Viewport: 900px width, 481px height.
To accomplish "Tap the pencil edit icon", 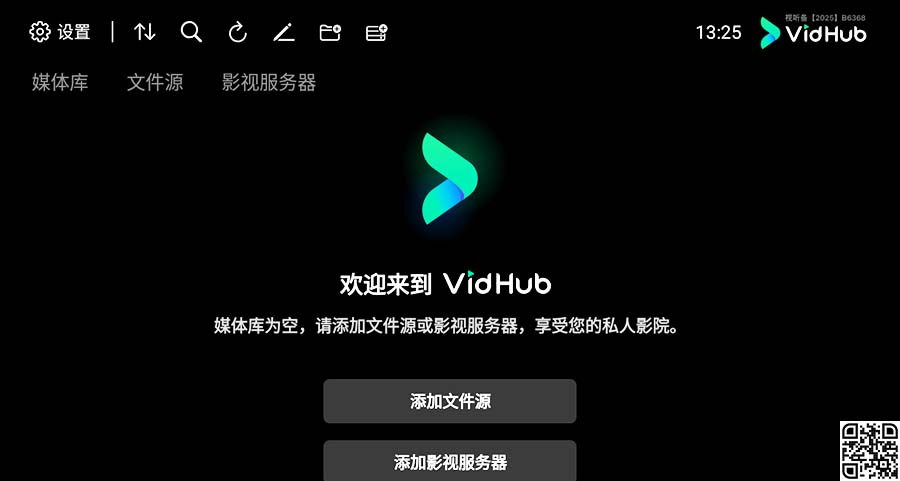I will click(284, 32).
